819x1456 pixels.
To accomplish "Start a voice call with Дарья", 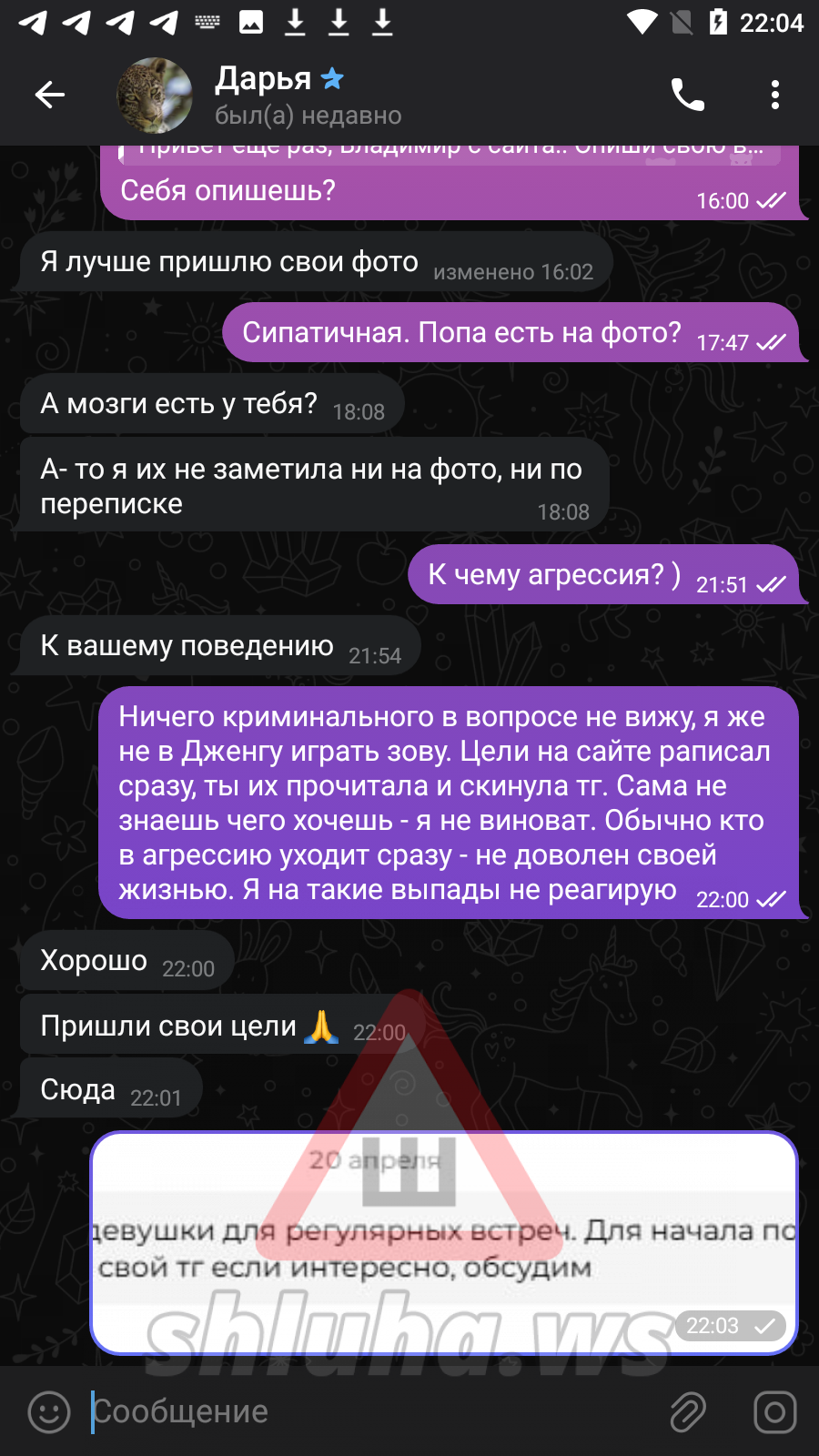I will click(x=687, y=95).
